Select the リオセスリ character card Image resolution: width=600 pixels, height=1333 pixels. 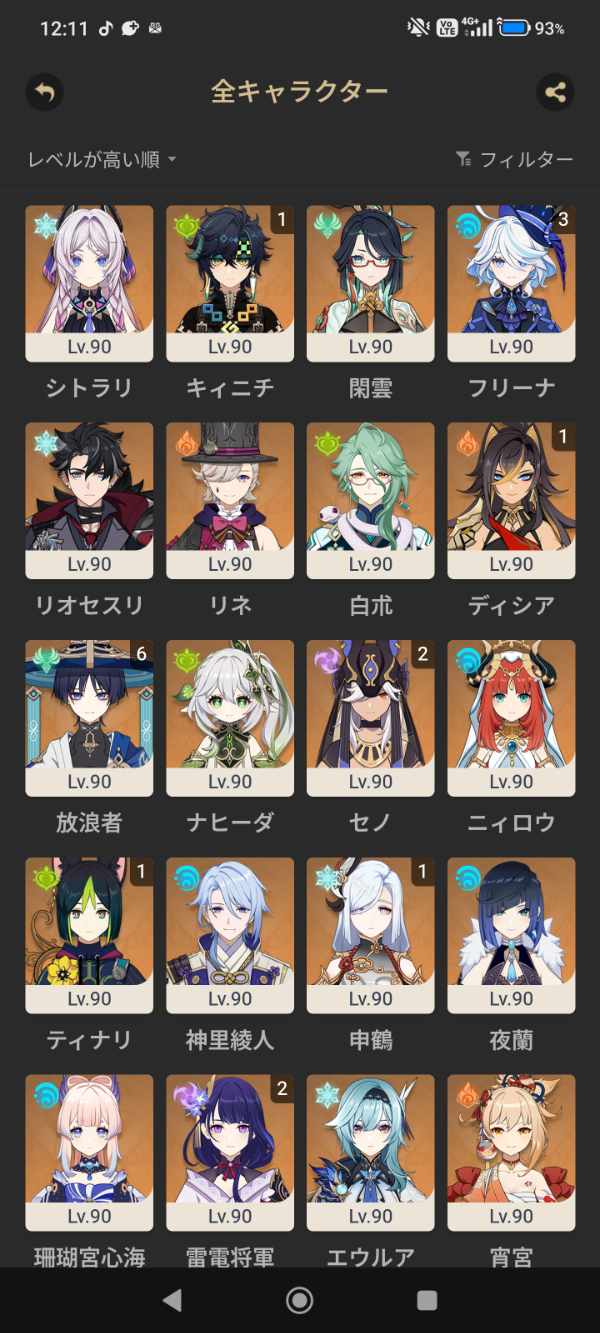click(x=89, y=500)
